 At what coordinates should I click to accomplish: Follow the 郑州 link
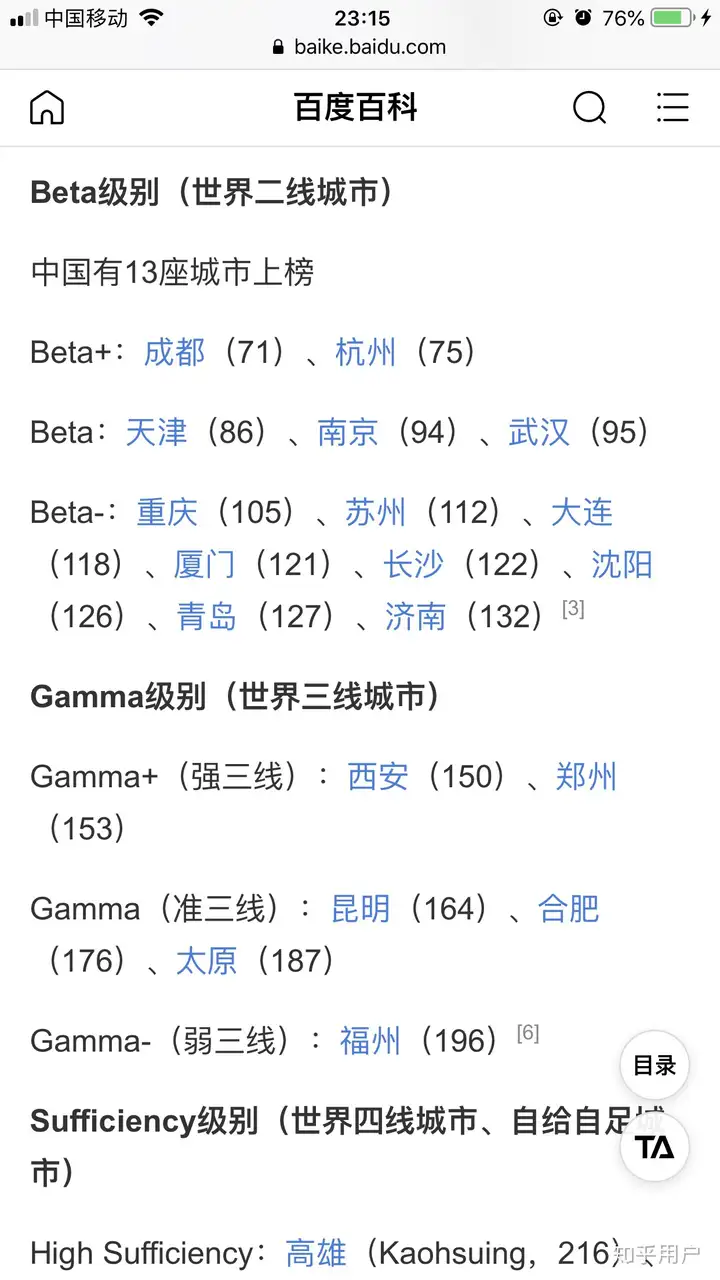(x=586, y=776)
